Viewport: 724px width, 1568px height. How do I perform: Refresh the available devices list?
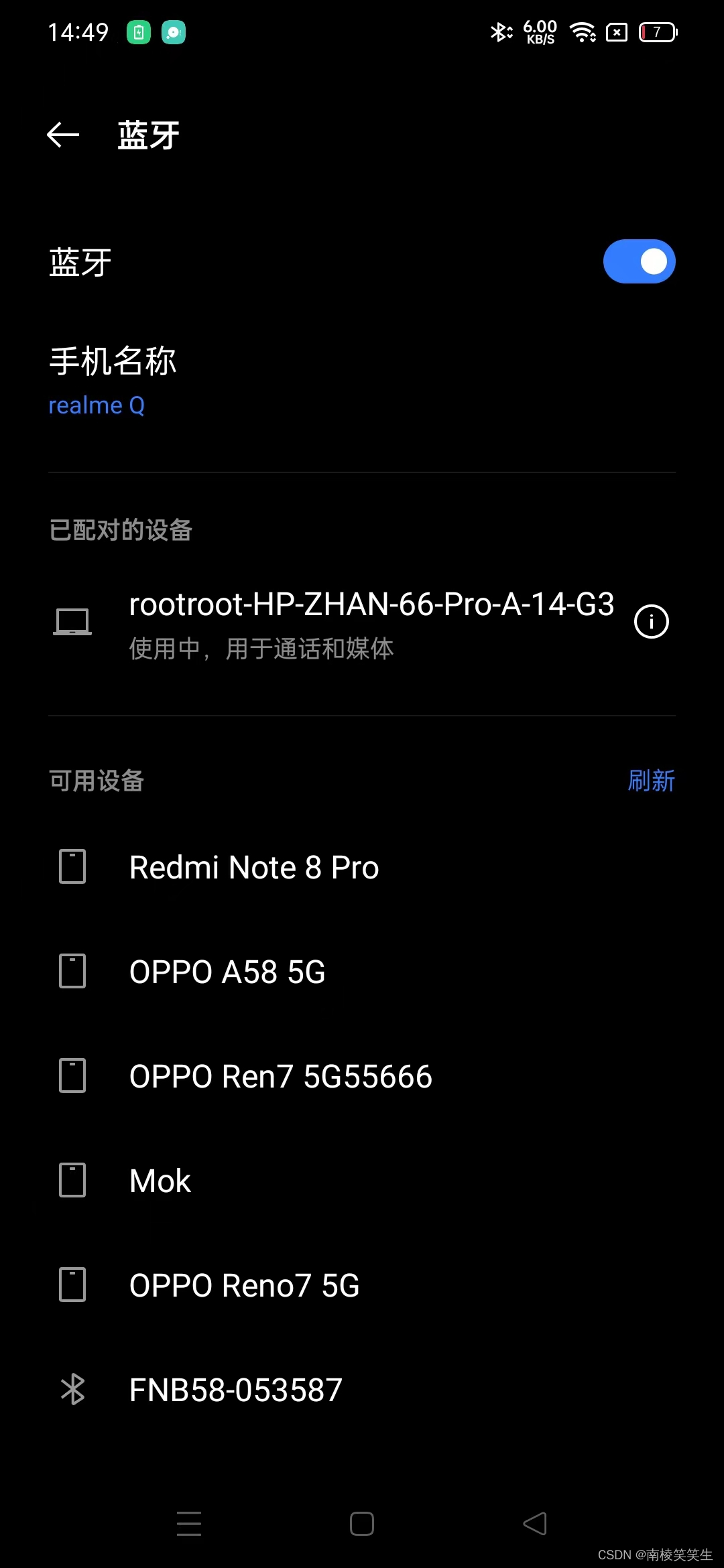click(650, 781)
